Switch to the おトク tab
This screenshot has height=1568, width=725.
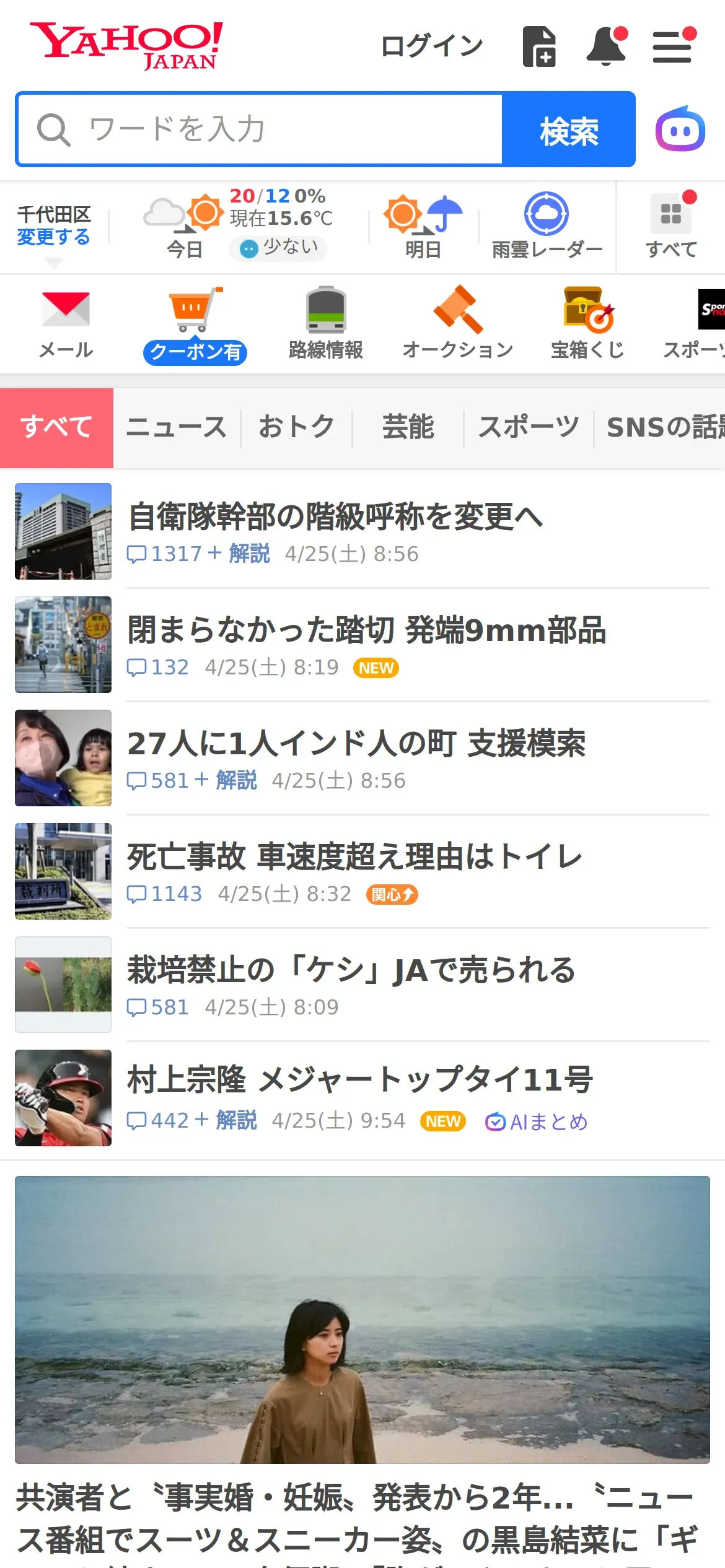click(297, 428)
